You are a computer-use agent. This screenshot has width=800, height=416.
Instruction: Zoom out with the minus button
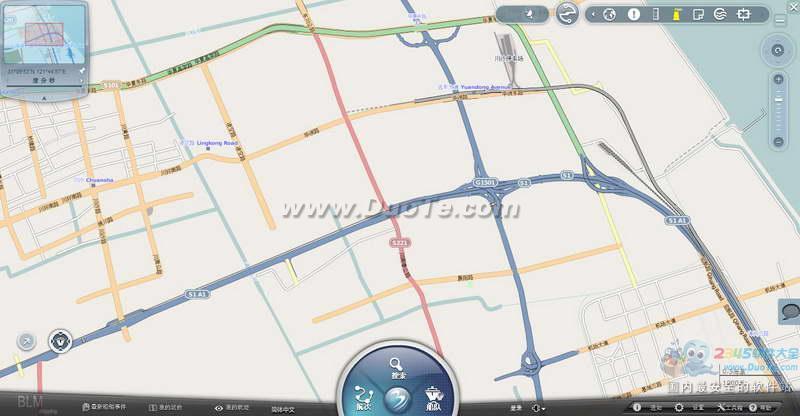pos(778,142)
